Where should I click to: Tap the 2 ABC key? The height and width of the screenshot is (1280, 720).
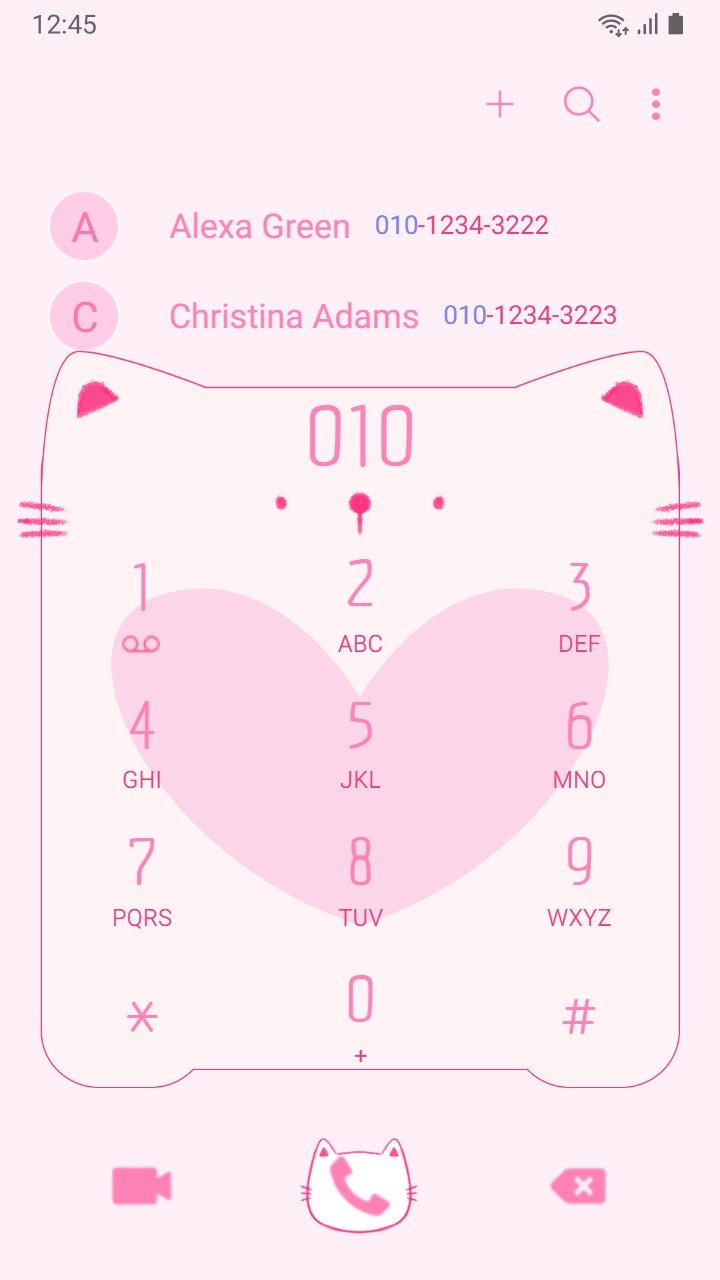360,607
